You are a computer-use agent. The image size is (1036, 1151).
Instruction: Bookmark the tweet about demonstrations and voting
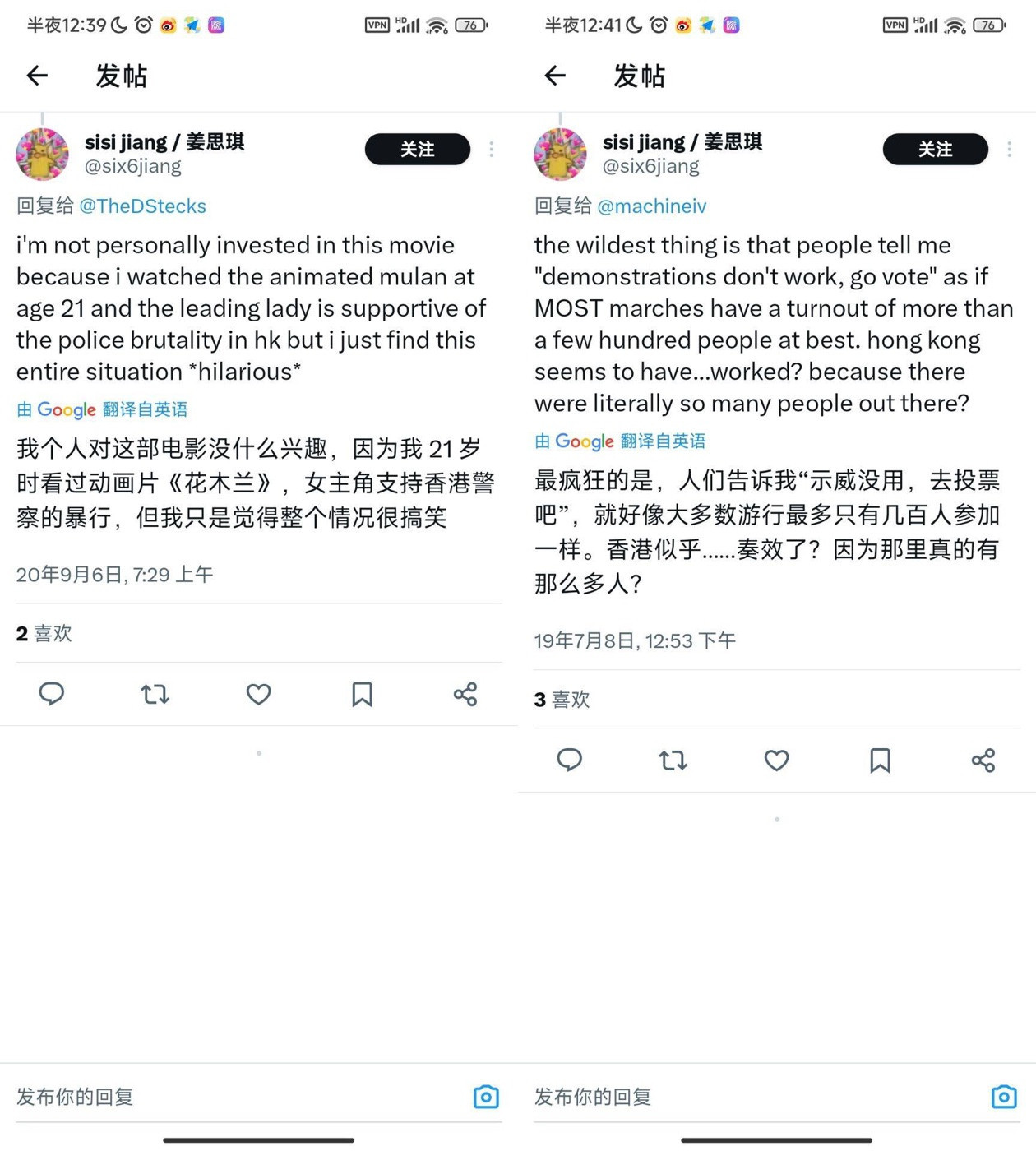881,760
